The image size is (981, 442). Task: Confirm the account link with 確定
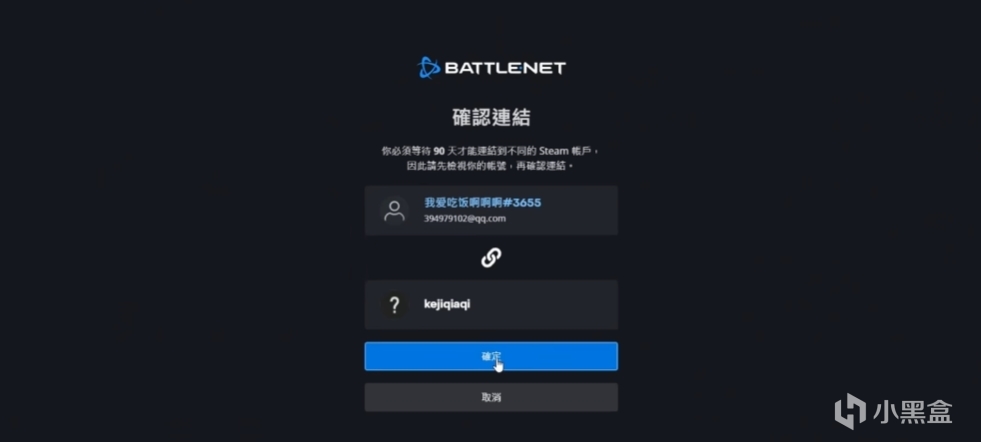(490, 356)
